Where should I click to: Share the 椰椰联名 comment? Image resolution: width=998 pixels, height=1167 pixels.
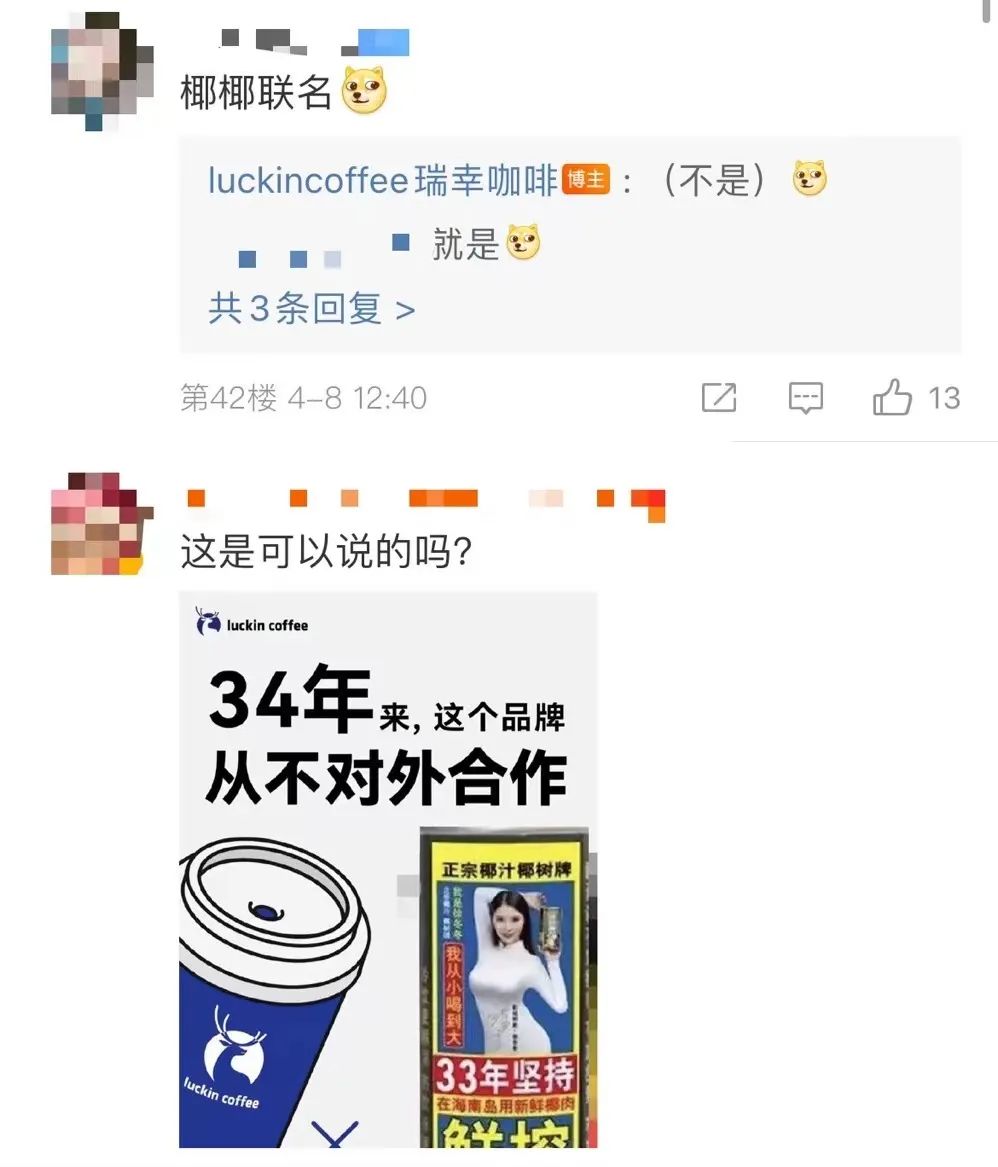click(x=719, y=398)
